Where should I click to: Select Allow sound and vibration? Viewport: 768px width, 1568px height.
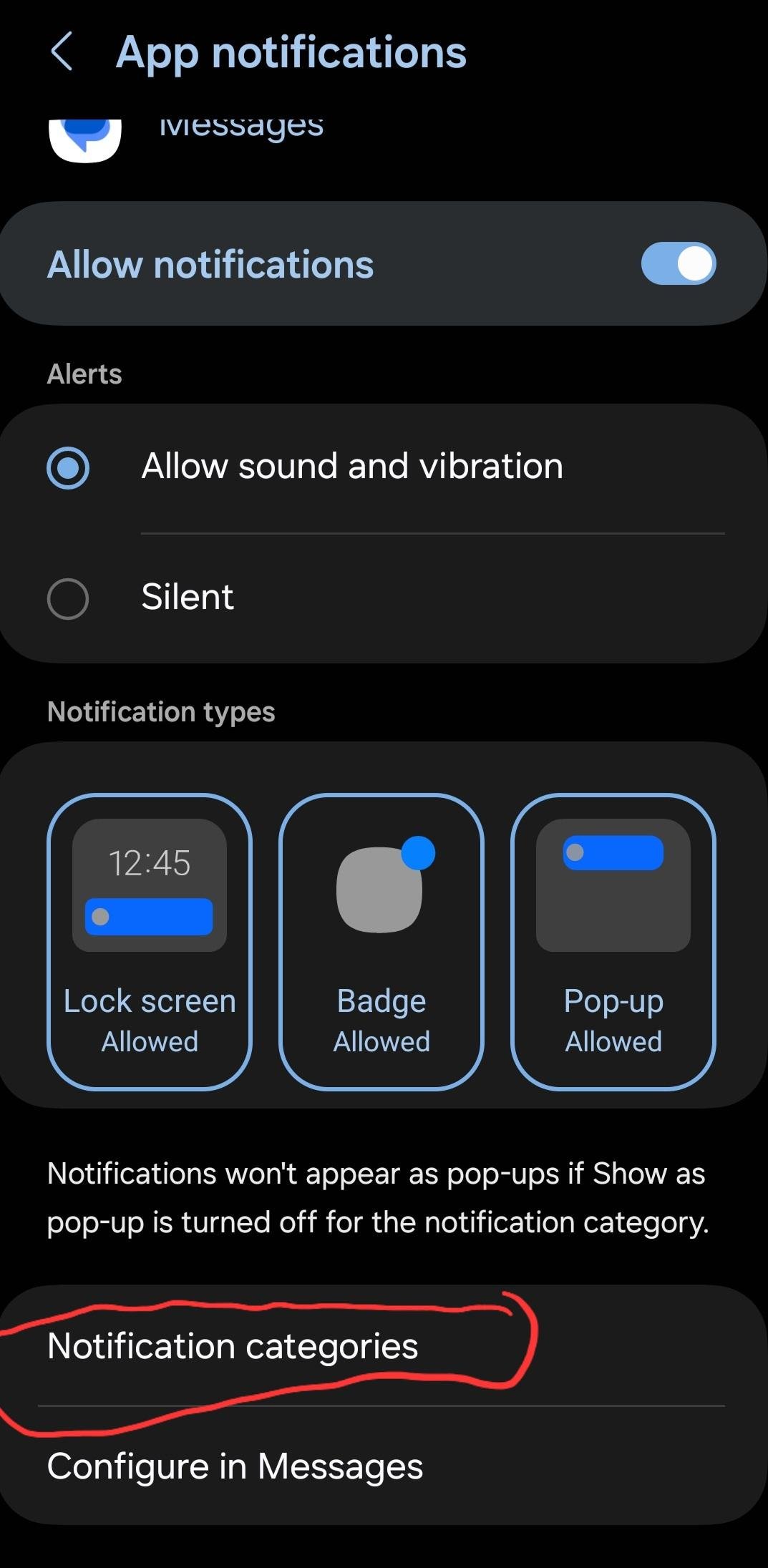coord(68,467)
